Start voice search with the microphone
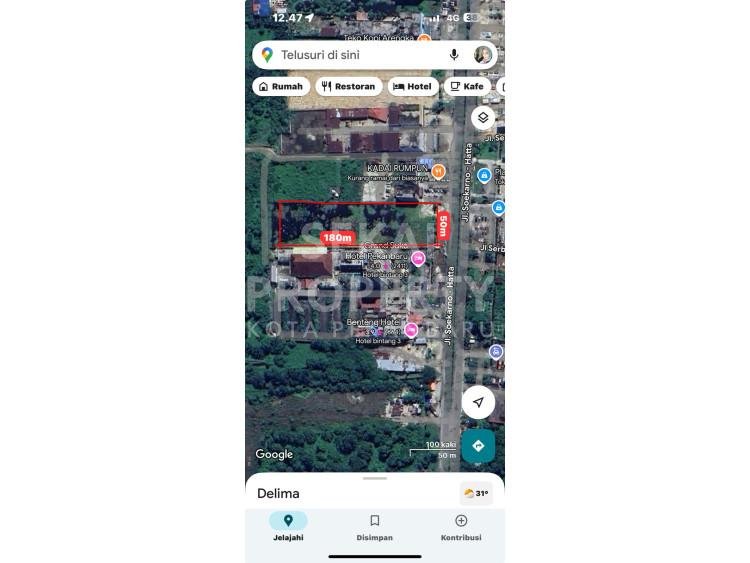The width and height of the screenshot is (750, 563). point(454,55)
